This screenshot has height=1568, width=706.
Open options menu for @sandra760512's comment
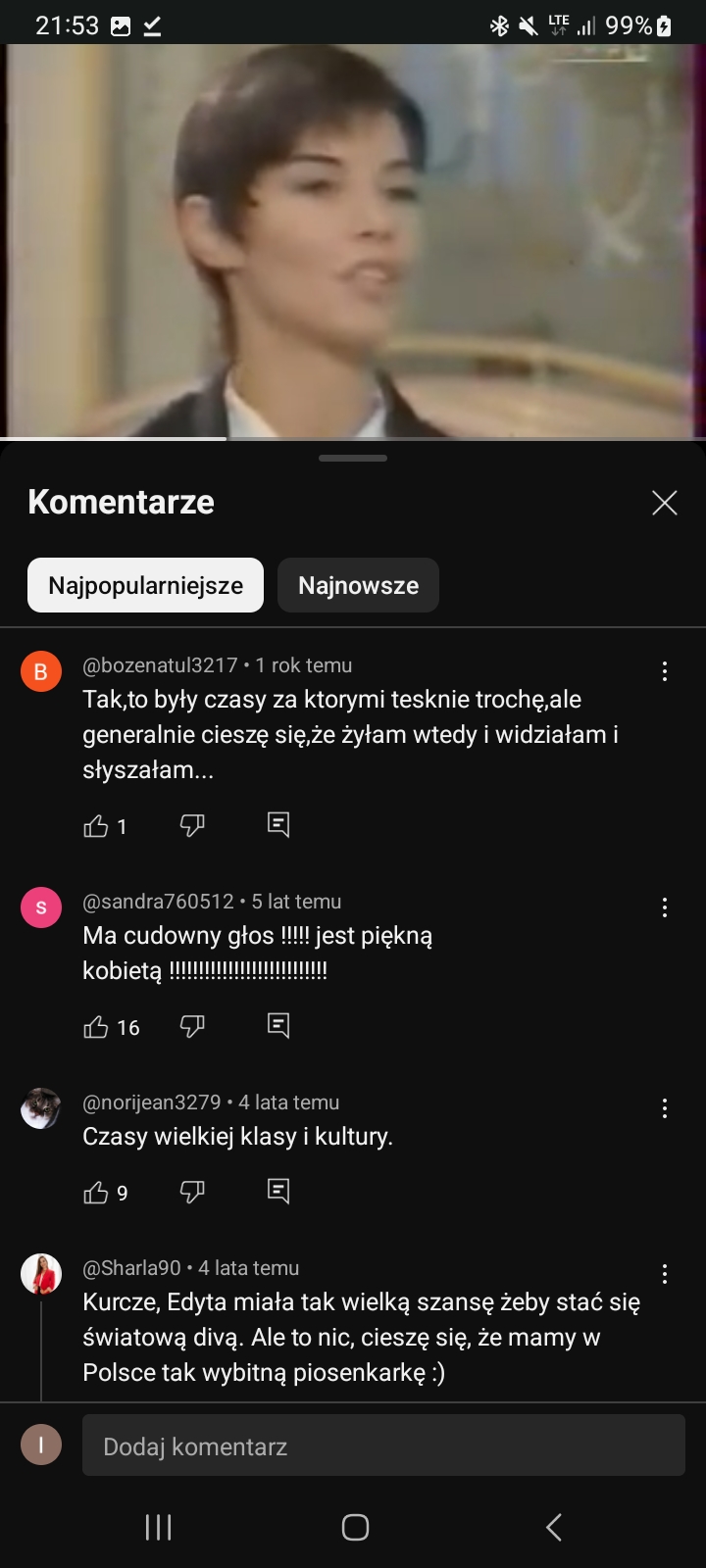(665, 907)
